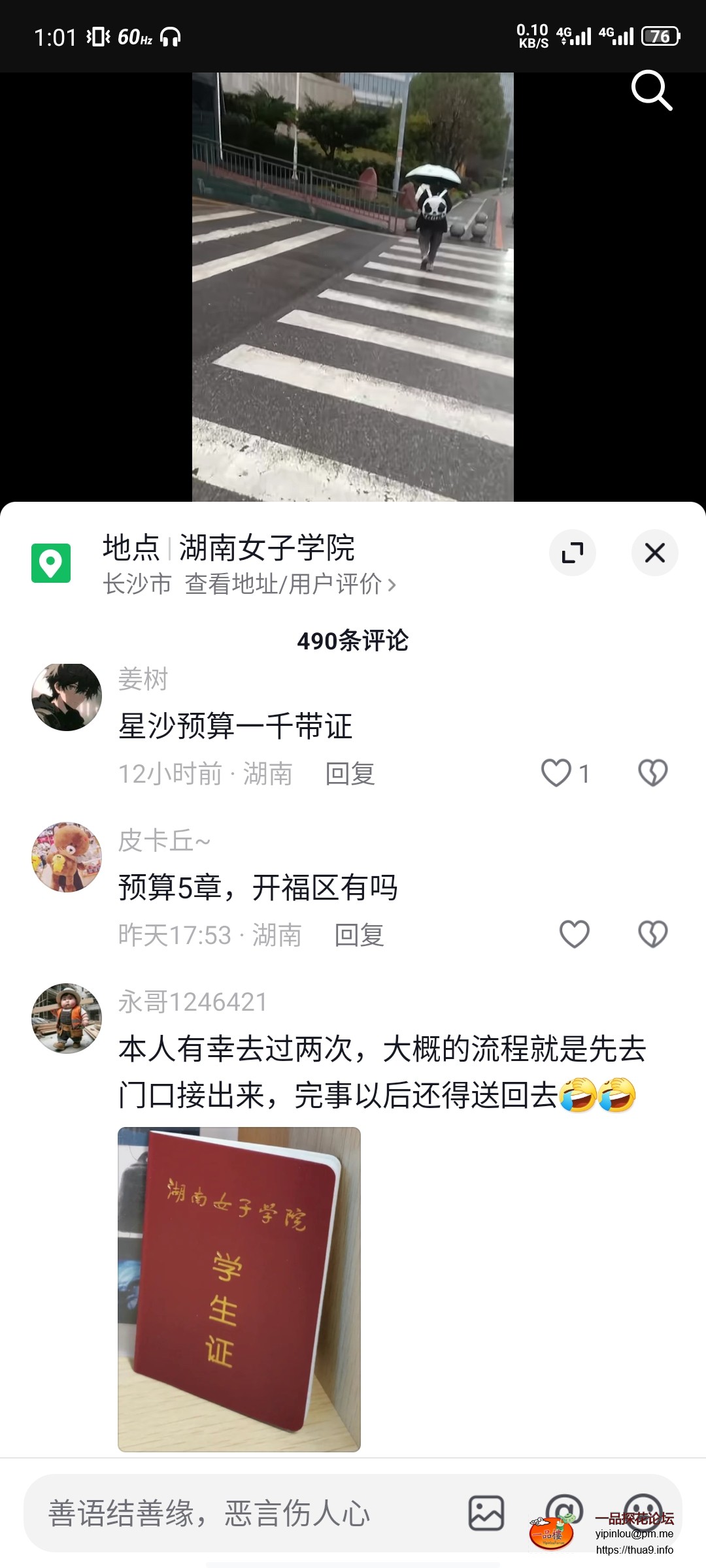Reply to 姜树's comment
The height and width of the screenshot is (1568, 706).
pyautogui.click(x=350, y=774)
